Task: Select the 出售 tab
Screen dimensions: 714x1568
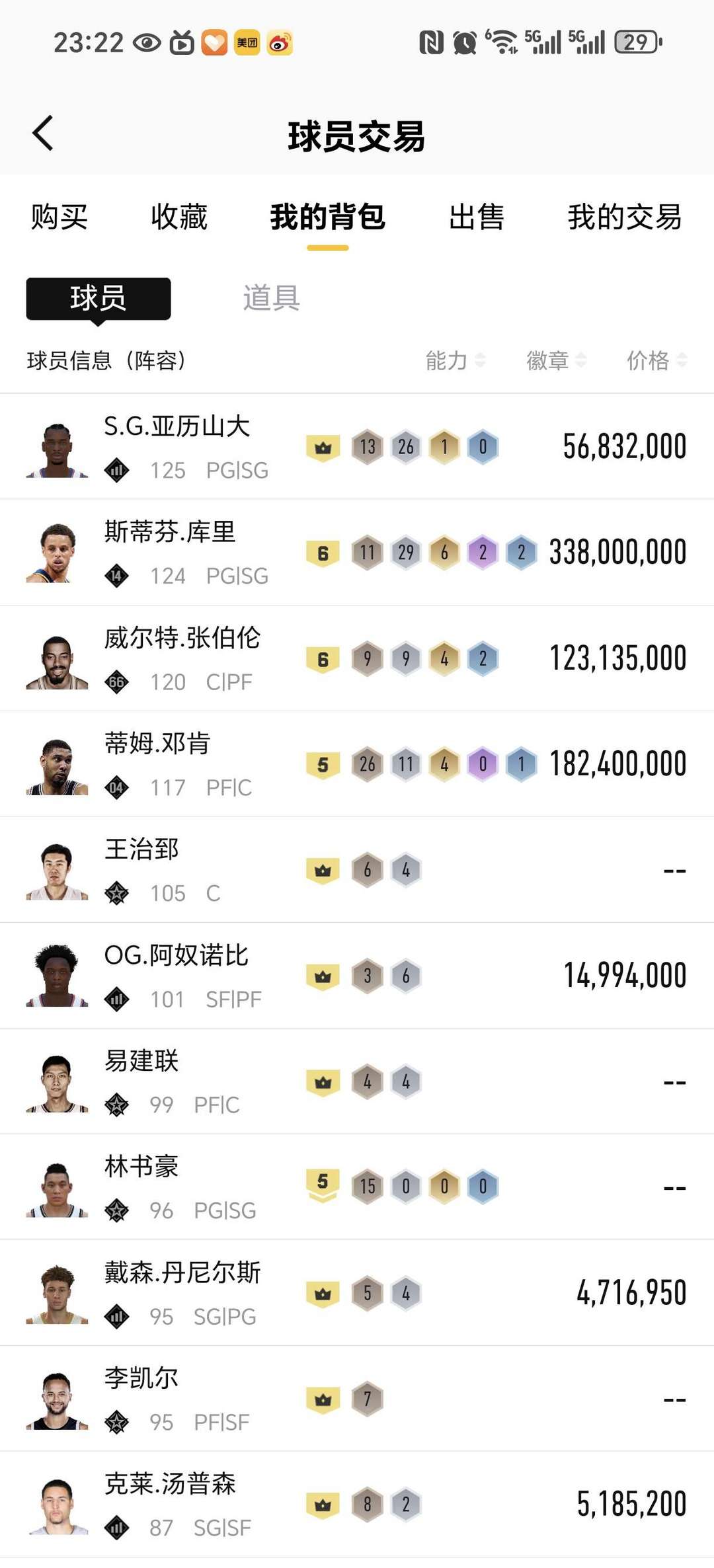Action: (x=476, y=217)
